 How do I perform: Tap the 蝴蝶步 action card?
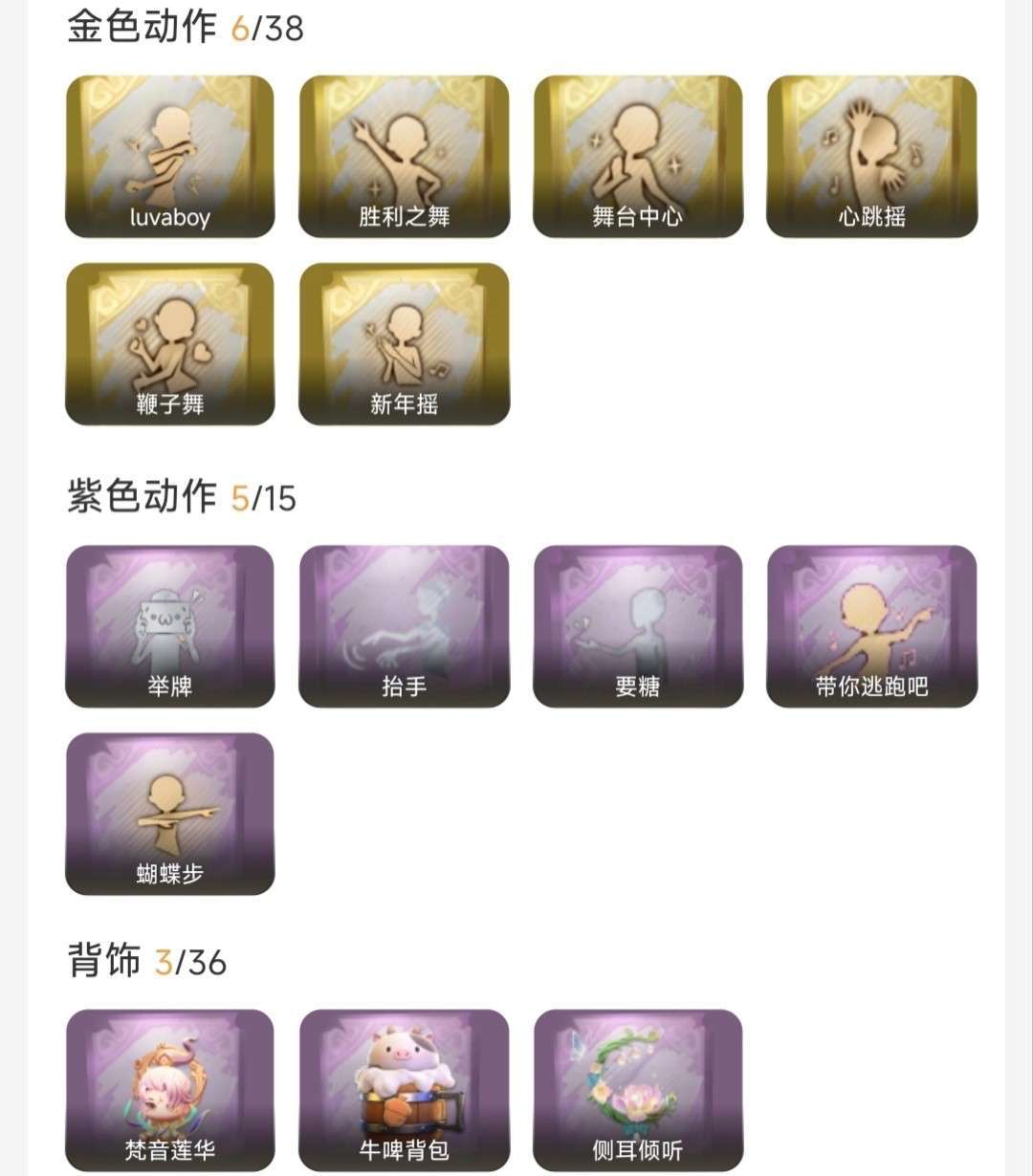(x=170, y=814)
